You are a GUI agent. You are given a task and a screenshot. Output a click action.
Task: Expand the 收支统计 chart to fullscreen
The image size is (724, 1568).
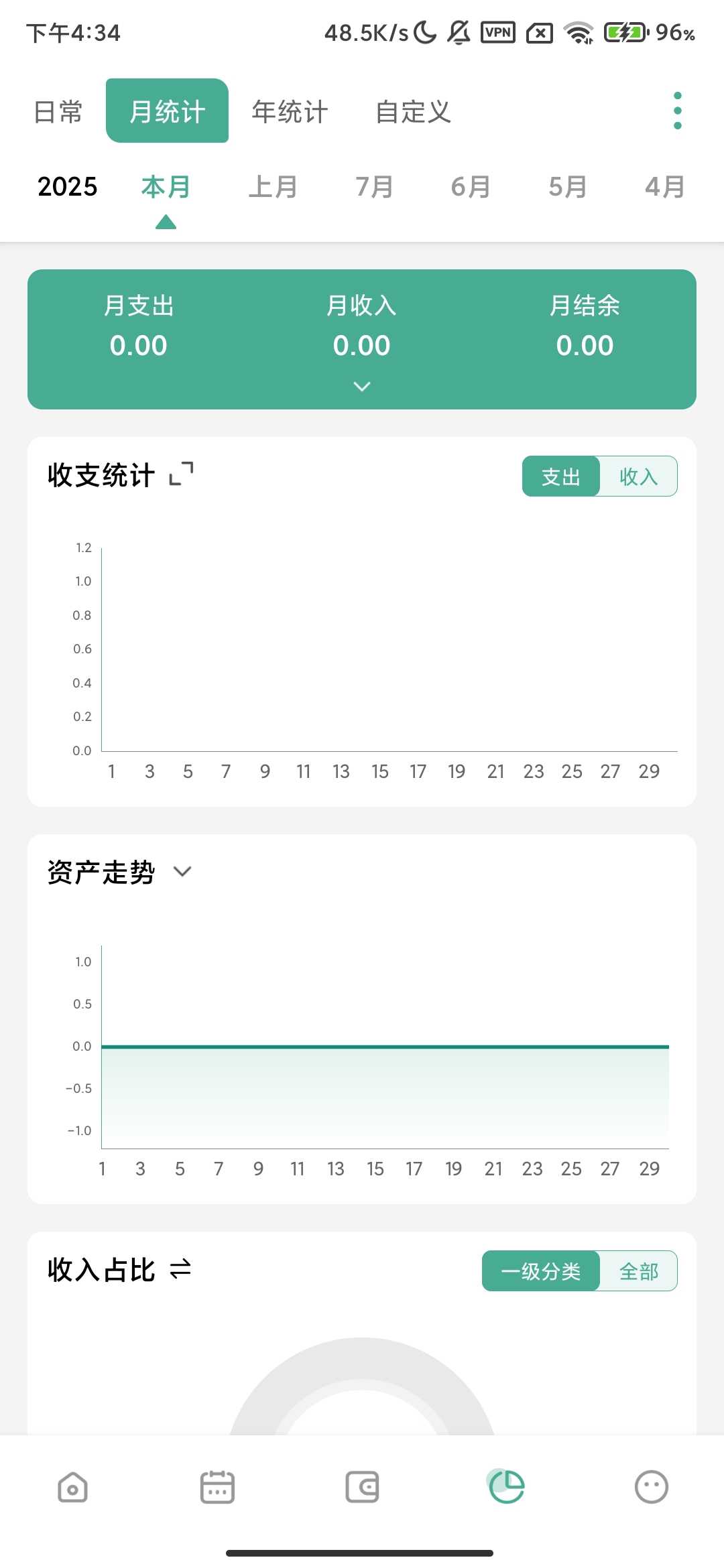point(181,474)
